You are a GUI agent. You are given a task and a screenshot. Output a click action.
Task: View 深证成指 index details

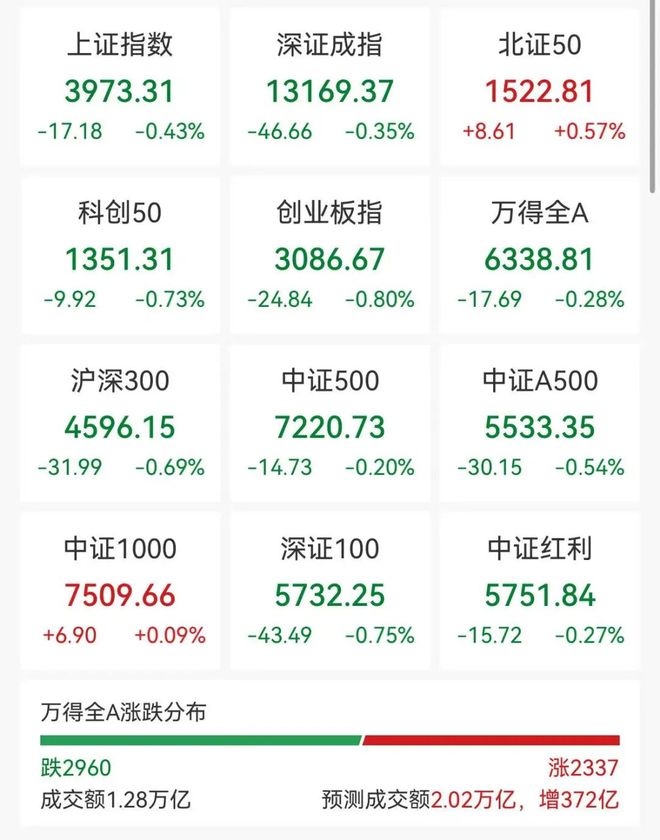click(329, 88)
